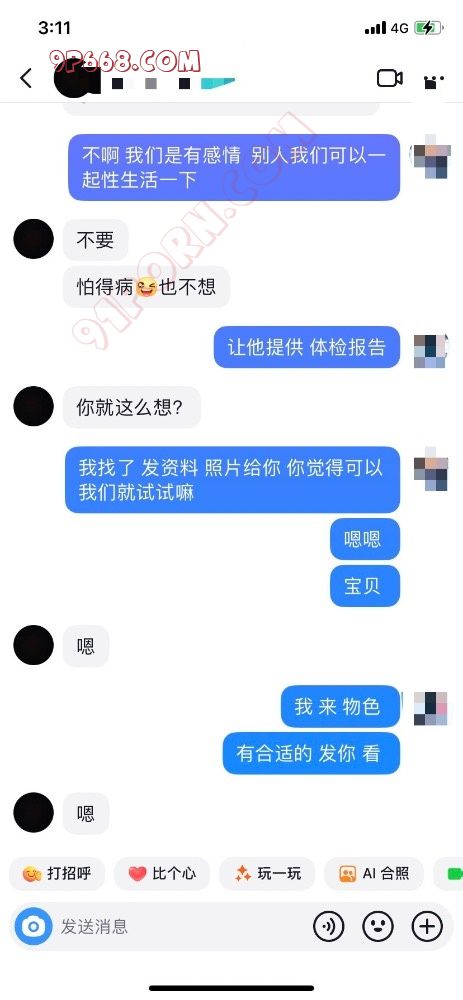
Task: Tap the voice message icon
Action: point(328,926)
